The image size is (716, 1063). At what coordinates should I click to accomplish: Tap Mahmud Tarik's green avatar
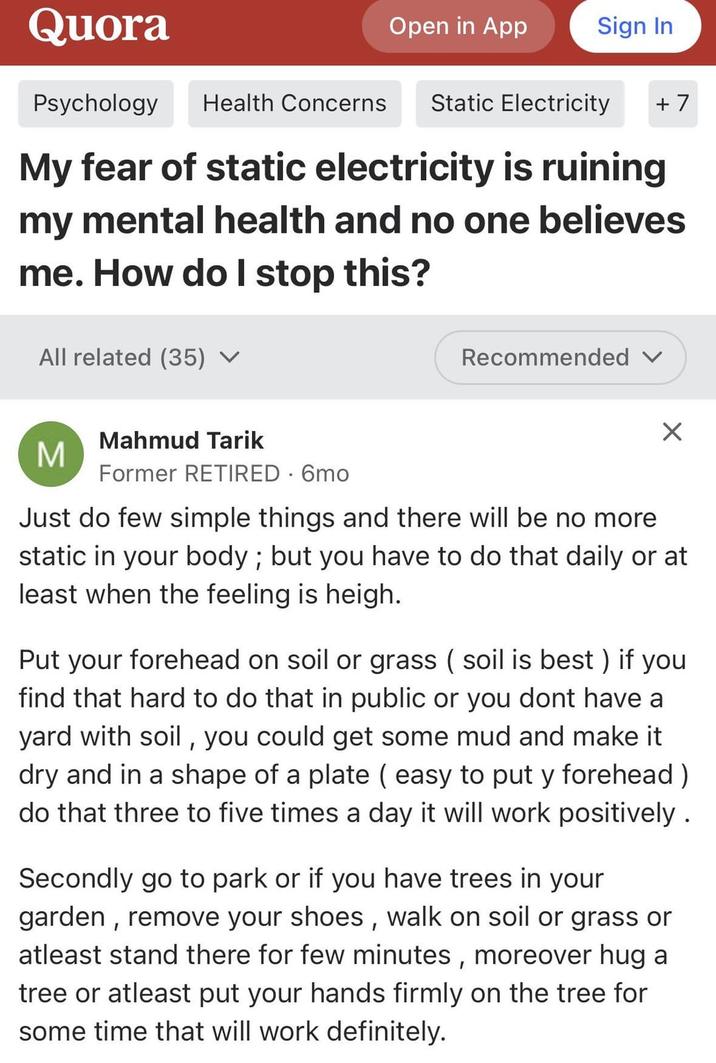[x=51, y=455]
